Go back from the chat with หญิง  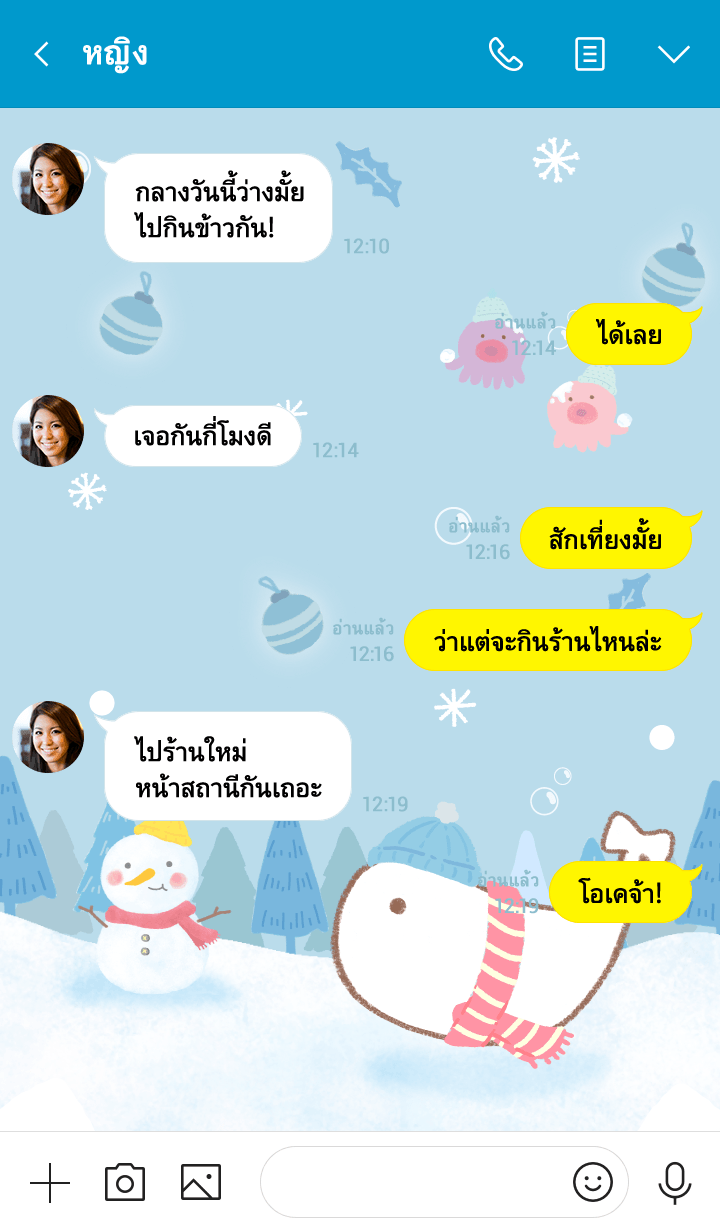pyautogui.click(x=41, y=54)
